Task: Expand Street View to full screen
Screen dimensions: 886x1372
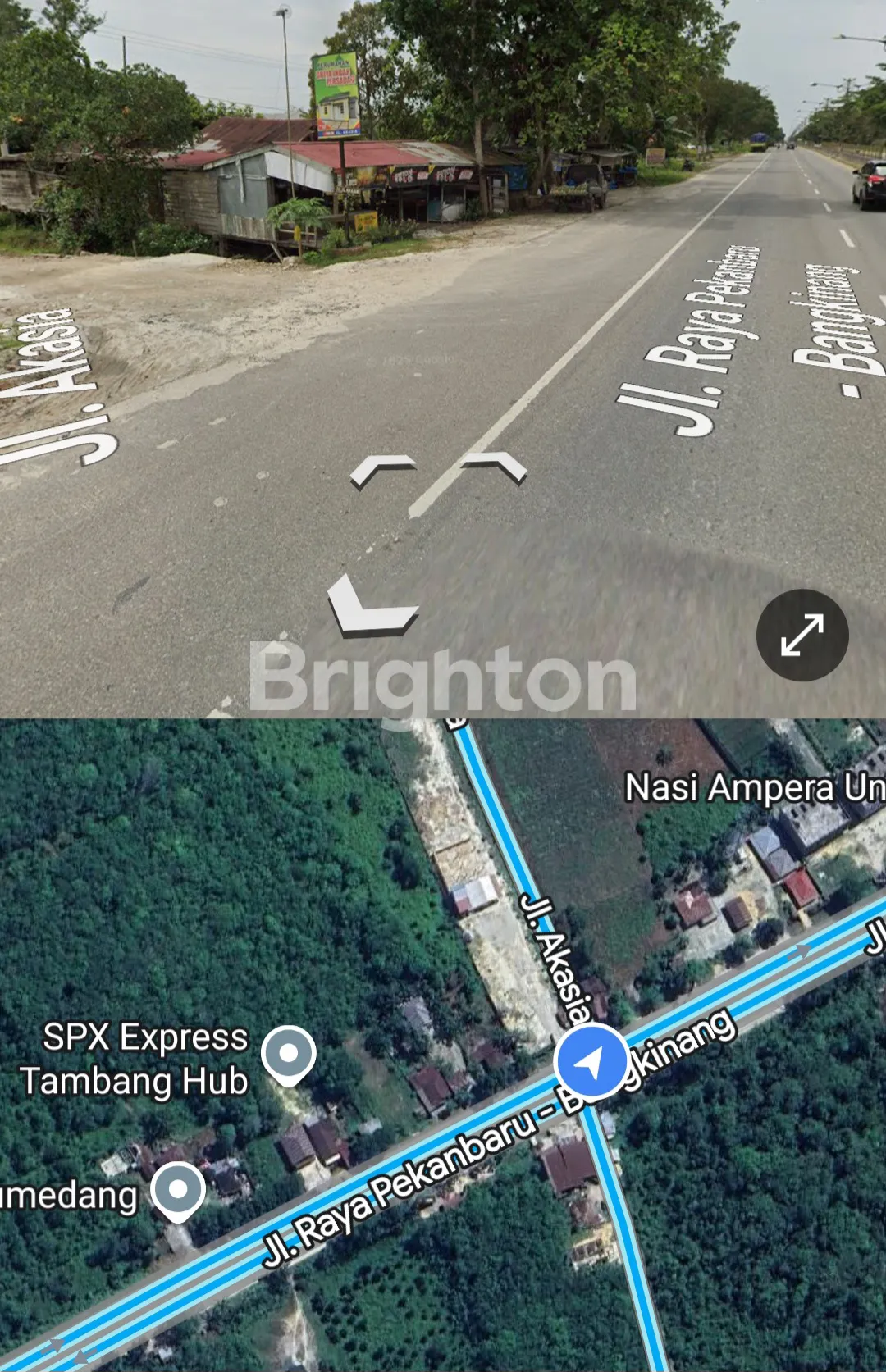Action: tap(802, 635)
